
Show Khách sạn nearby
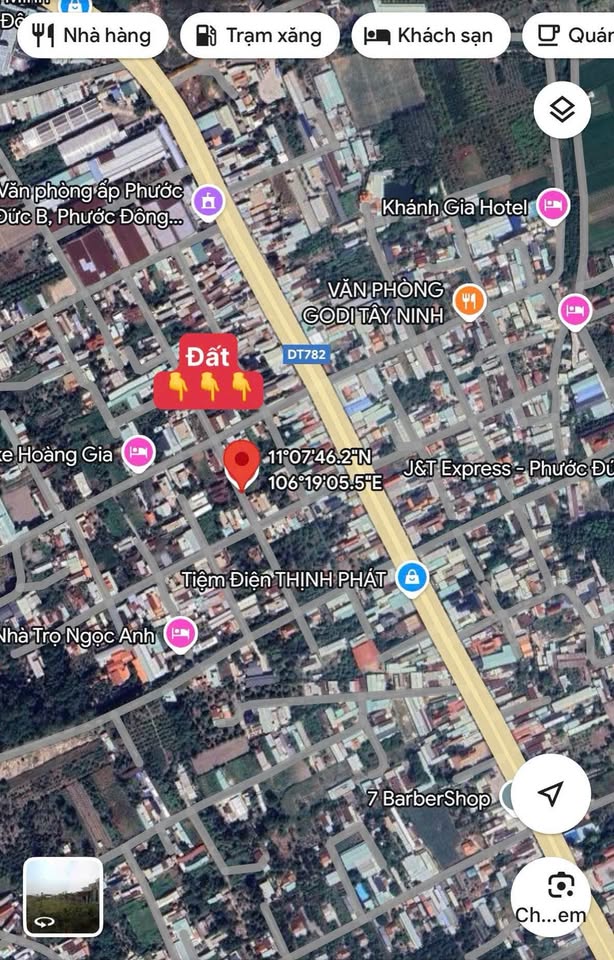(x=430, y=36)
